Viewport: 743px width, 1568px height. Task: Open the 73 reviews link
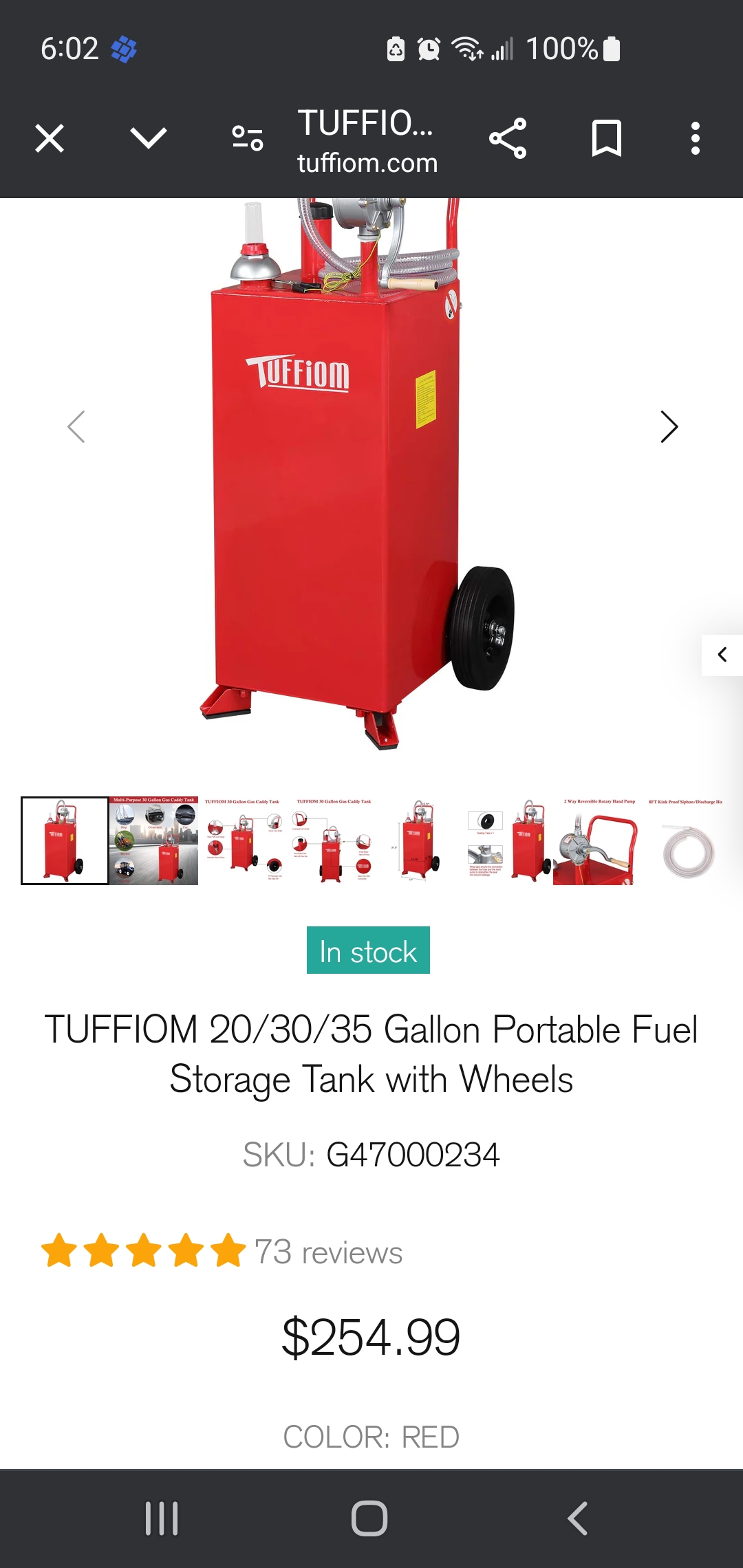[328, 1252]
